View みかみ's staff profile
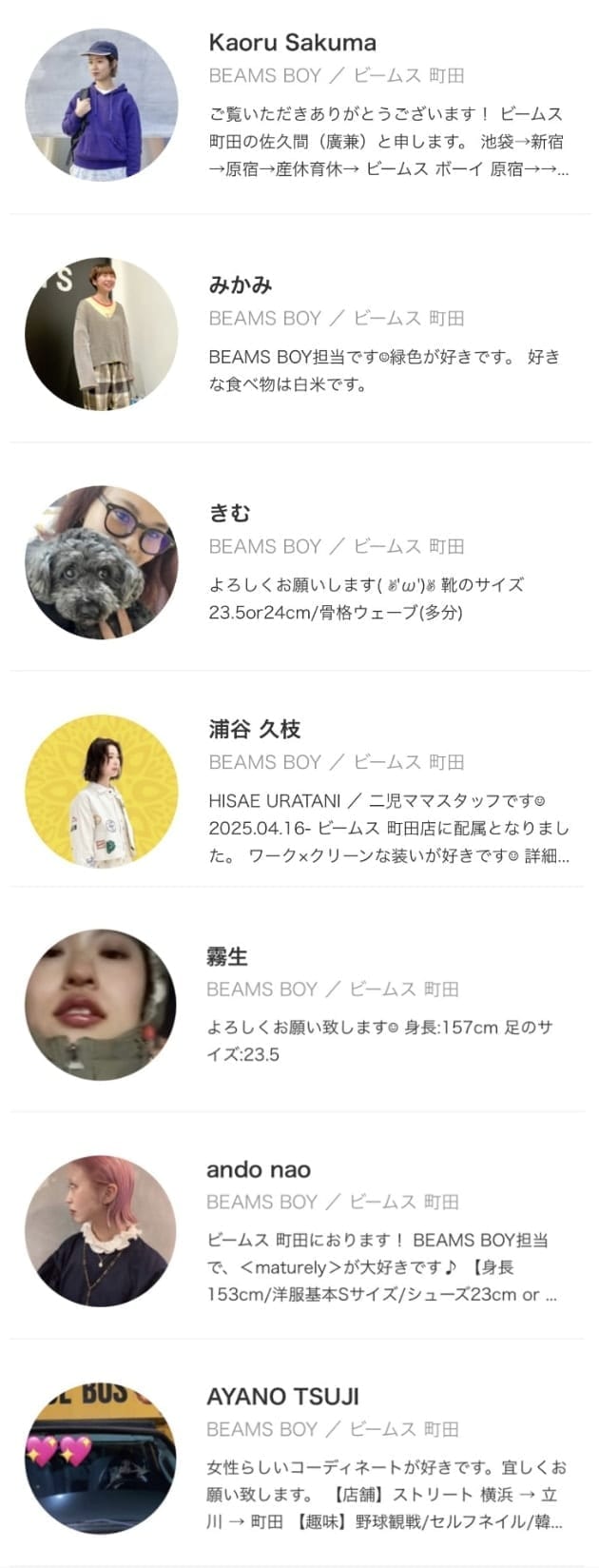 point(241,284)
